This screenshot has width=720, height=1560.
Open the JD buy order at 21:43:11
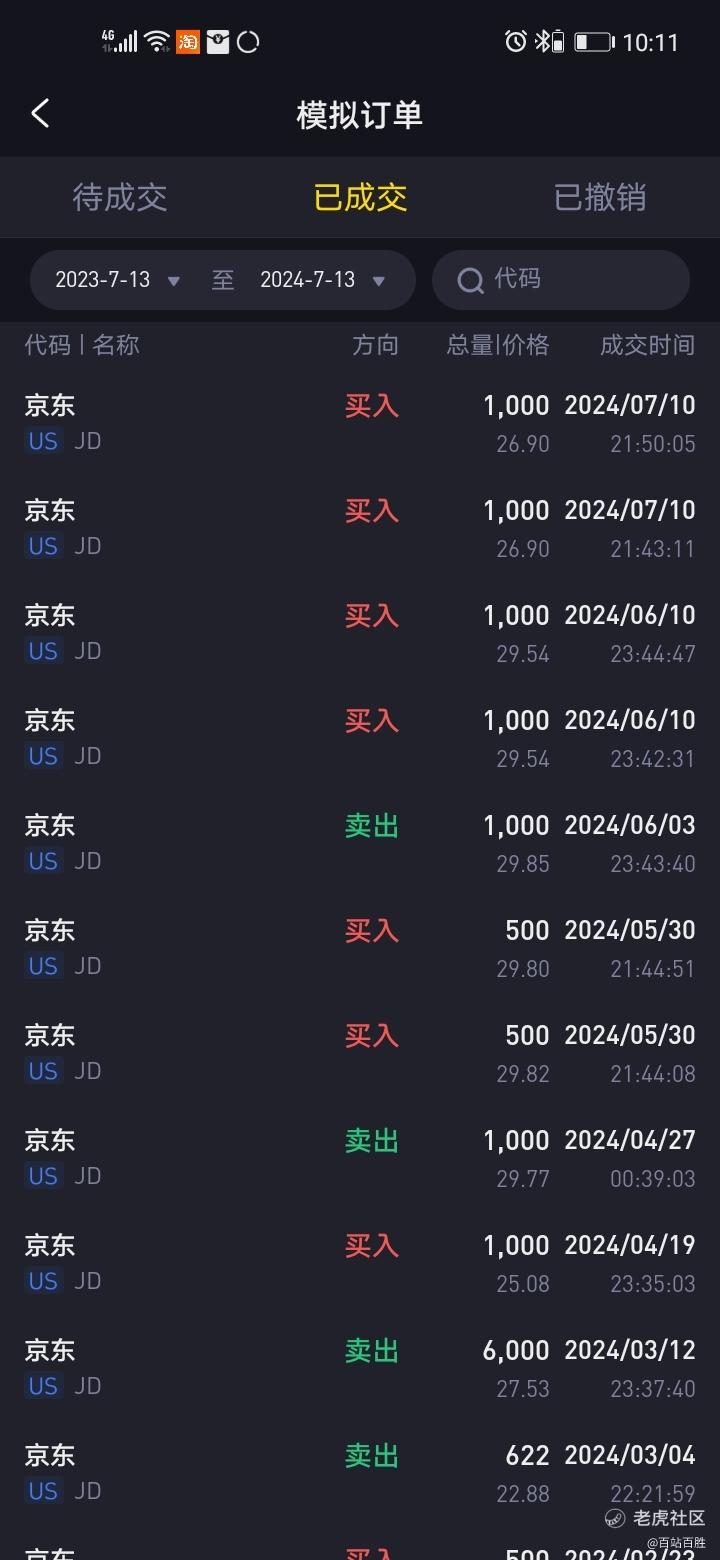click(x=360, y=528)
